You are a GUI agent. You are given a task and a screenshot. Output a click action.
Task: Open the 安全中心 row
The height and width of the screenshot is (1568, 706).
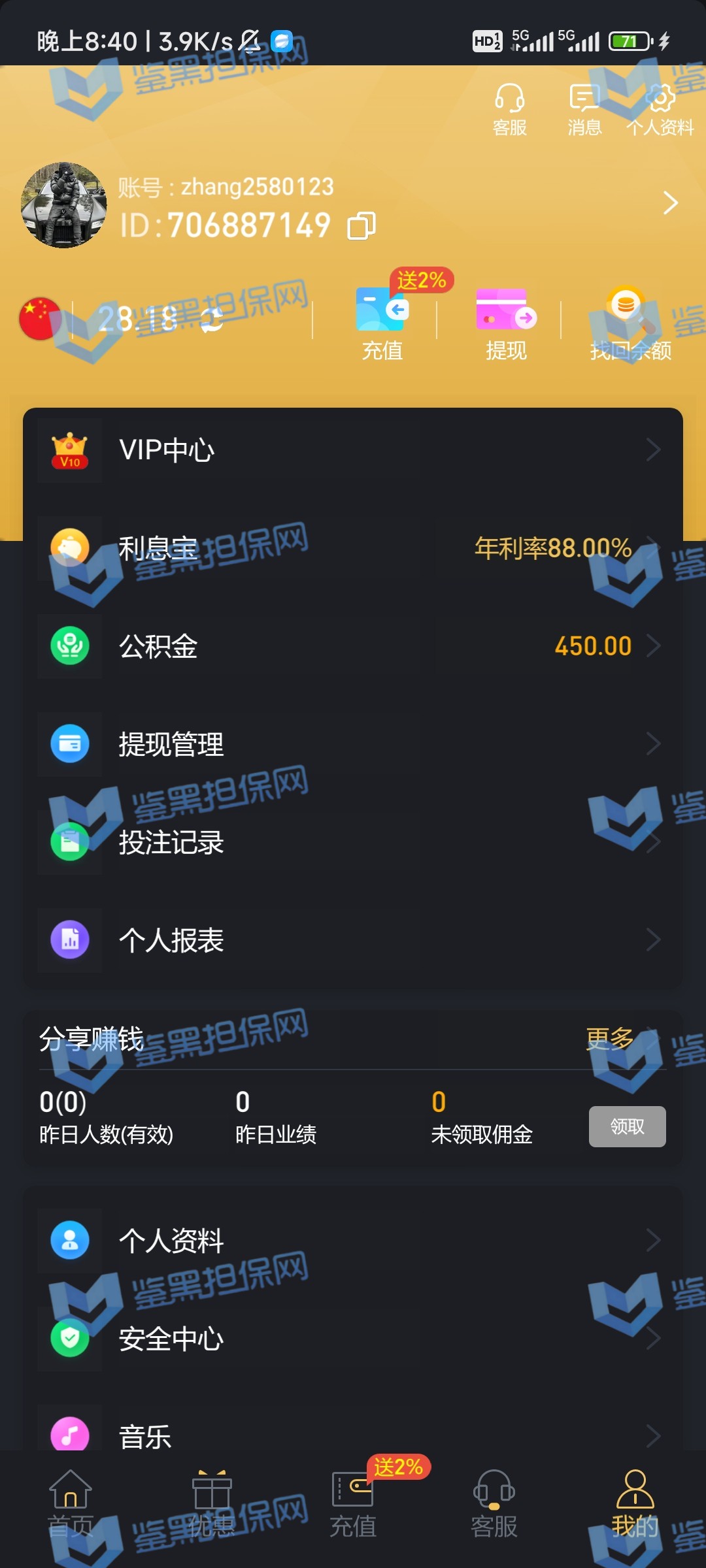[x=353, y=1339]
